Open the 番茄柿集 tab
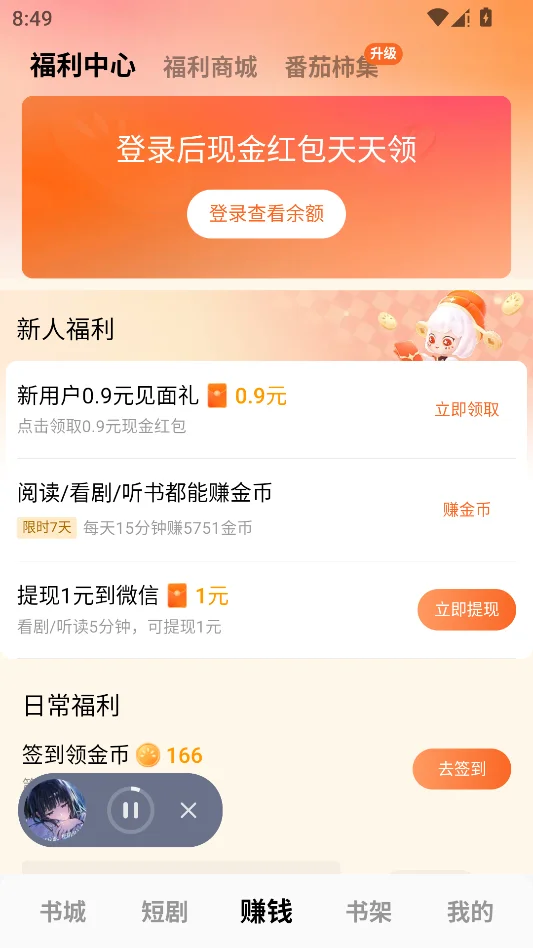 point(332,67)
